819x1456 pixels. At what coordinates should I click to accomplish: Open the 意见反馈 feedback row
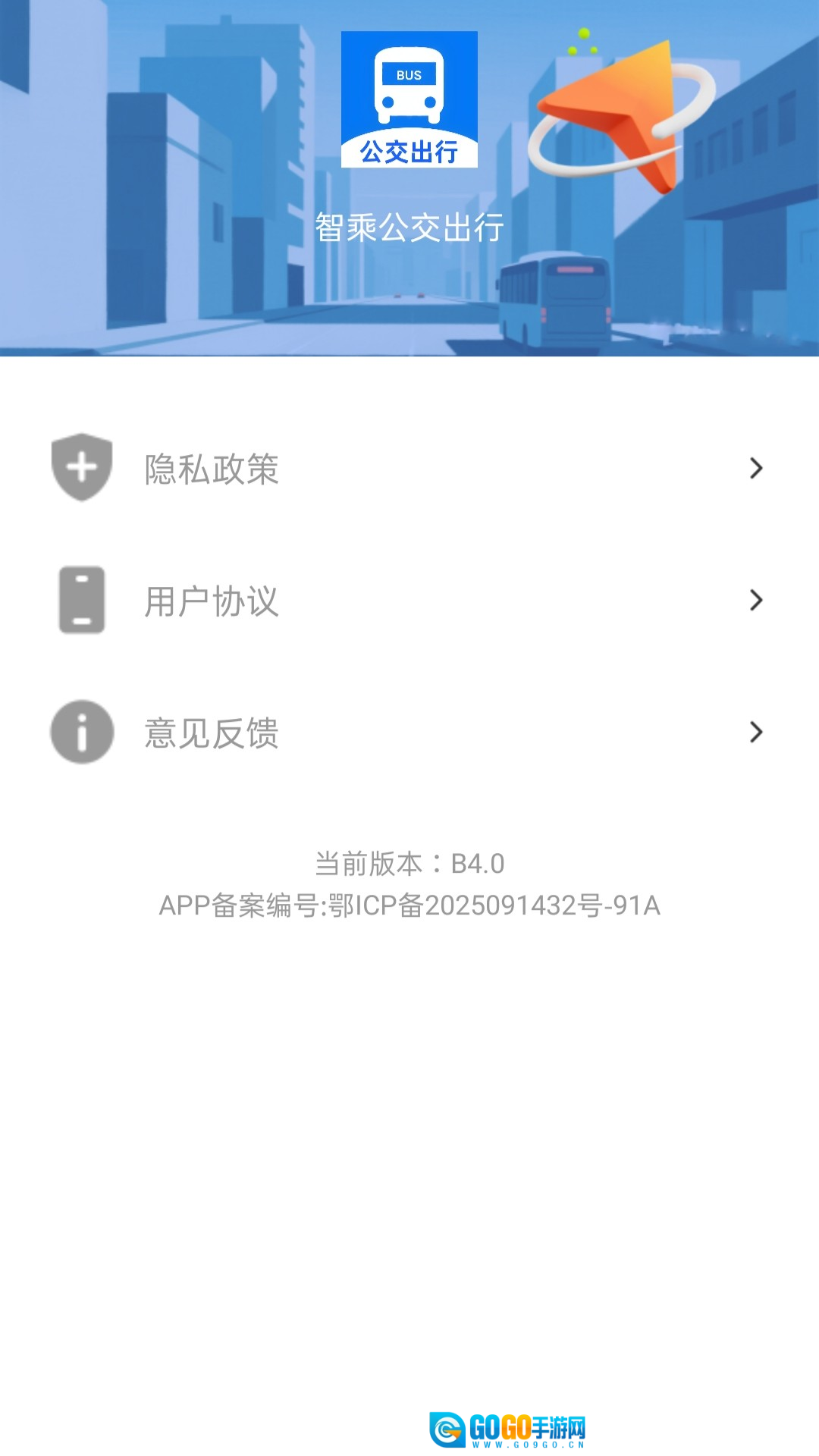(409, 733)
